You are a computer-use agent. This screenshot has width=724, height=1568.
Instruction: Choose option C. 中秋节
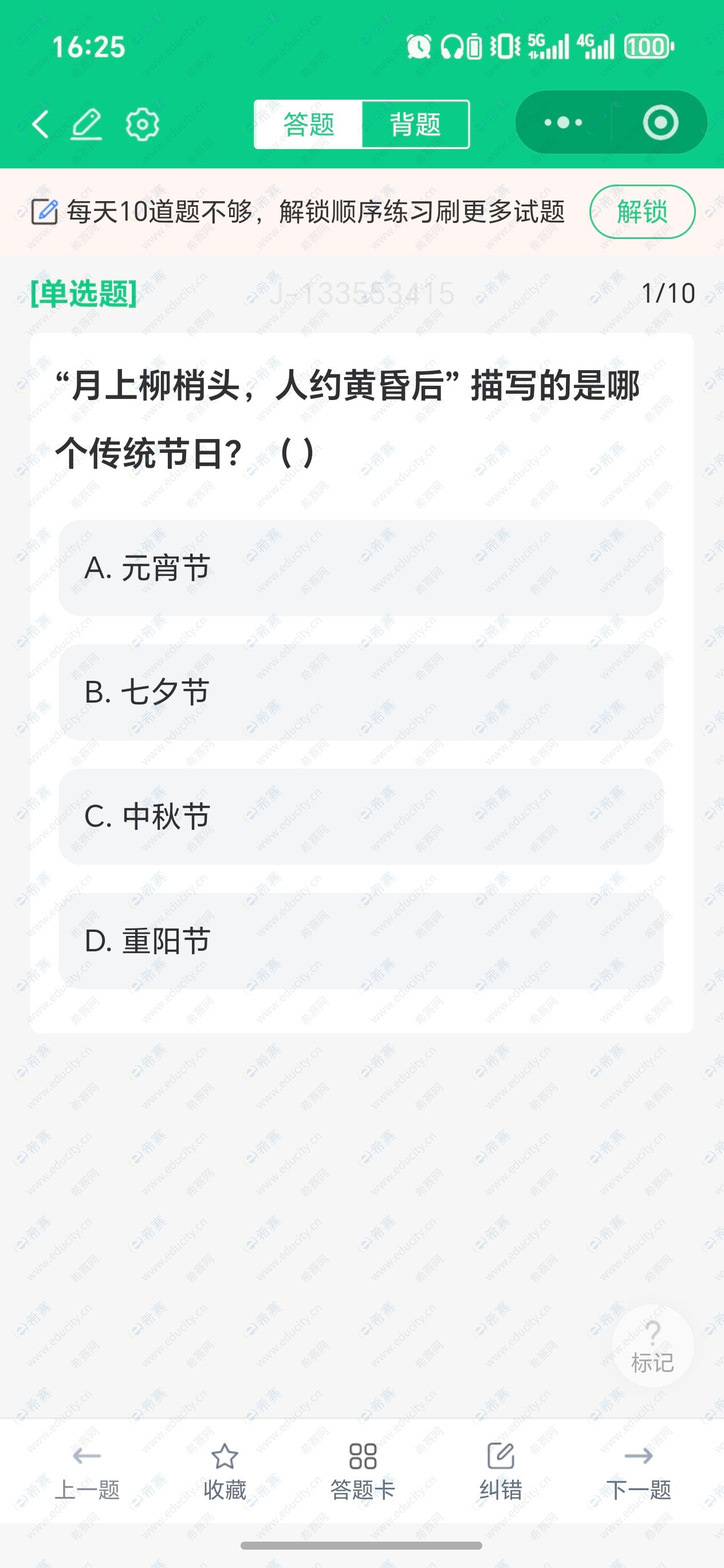pos(361,816)
